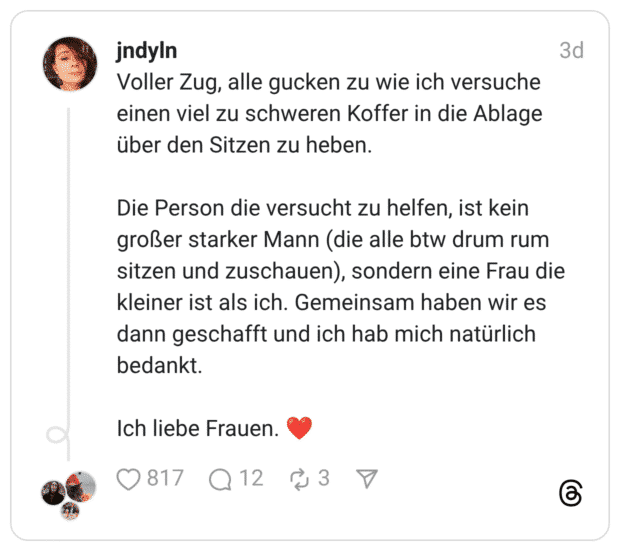The width and height of the screenshot is (620, 551).
Task: Like jndyln's post with the heart icon
Action: click(129, 480)
